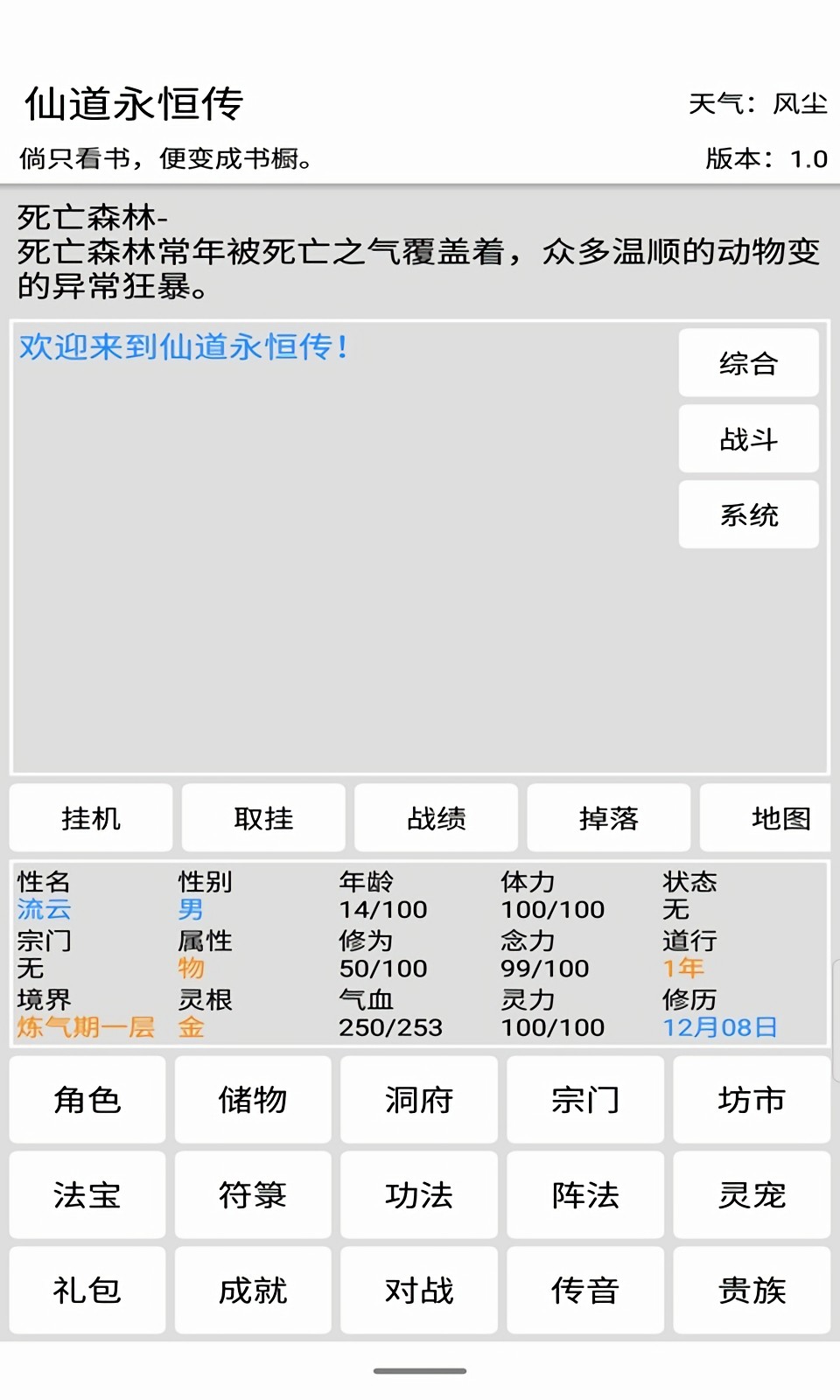840x1400 pixels.
Task: View 符箓 talismans
Action: click(x=253, y=1195)
